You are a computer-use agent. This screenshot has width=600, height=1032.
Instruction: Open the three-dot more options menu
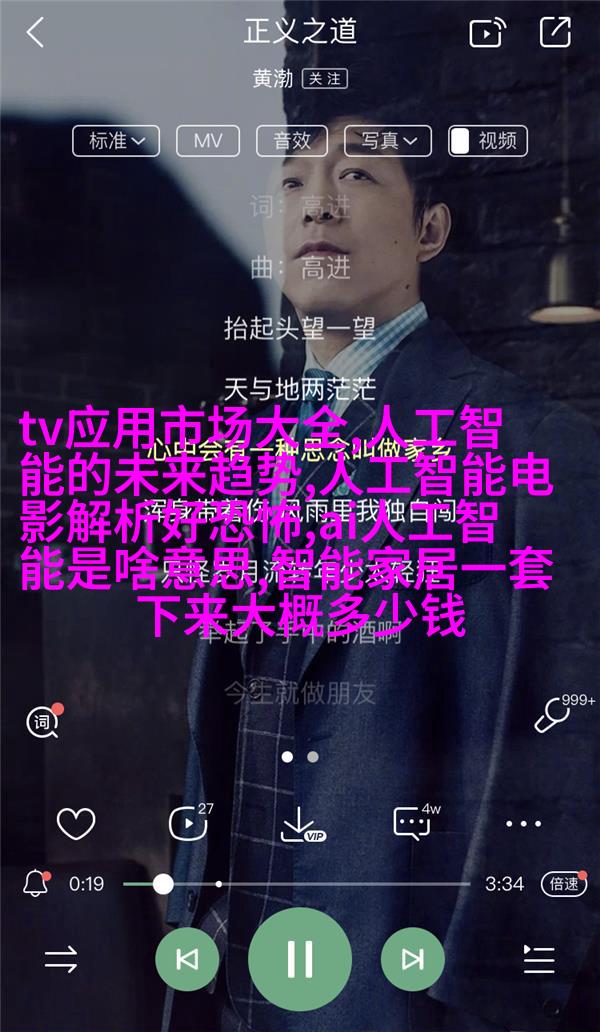(x=523, y=824)
